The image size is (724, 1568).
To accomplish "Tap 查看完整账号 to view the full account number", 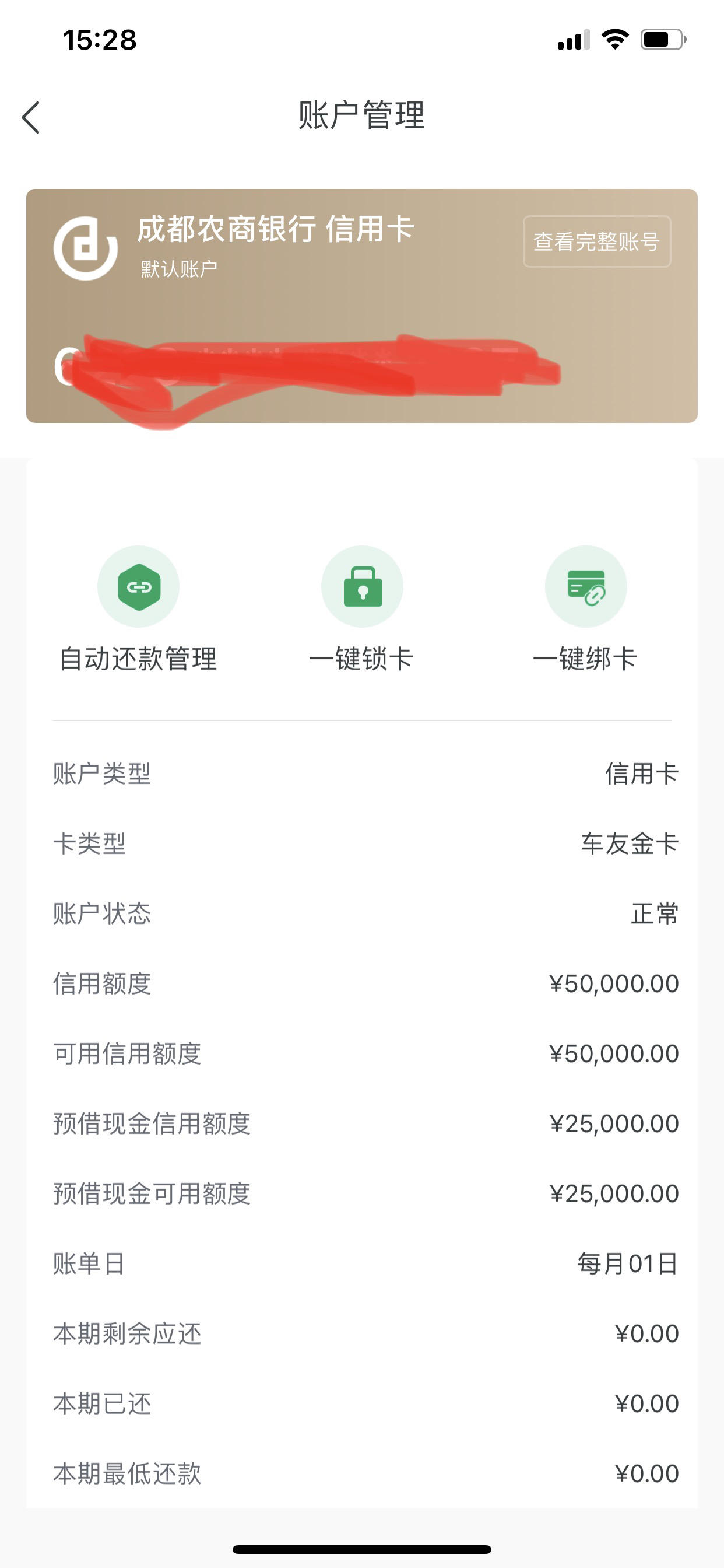I will [x=597, y=242].
